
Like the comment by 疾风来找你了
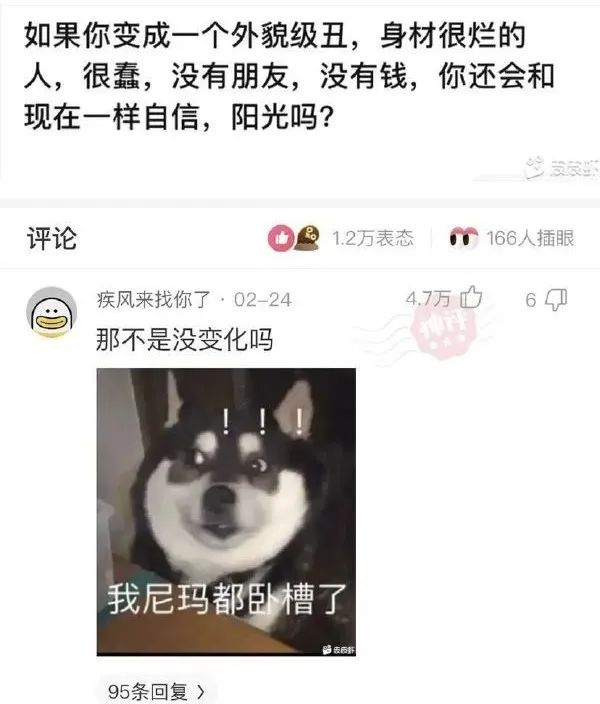click(471, 298)
